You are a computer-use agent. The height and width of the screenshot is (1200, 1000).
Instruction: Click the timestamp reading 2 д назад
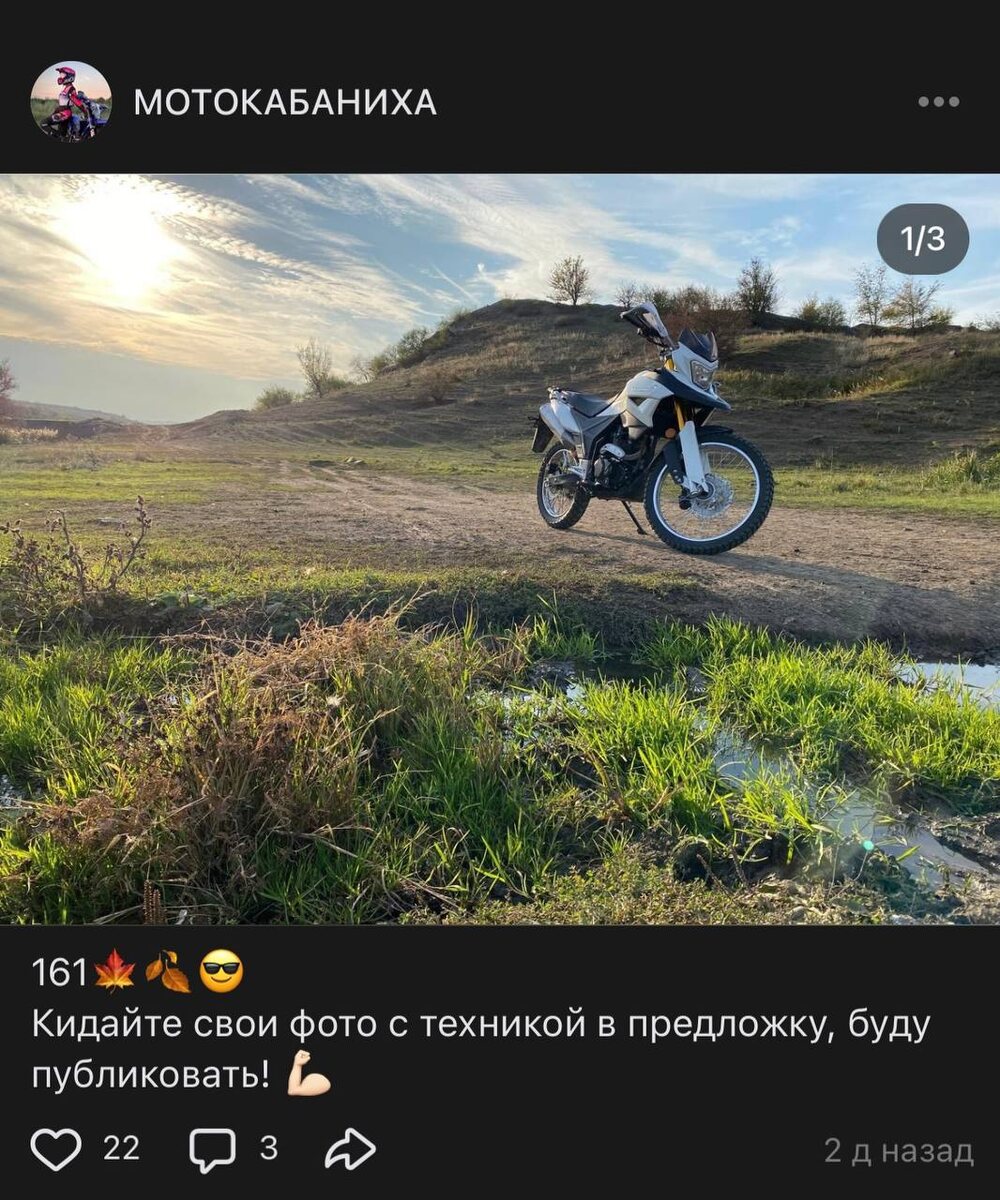tap(897, 1148)
